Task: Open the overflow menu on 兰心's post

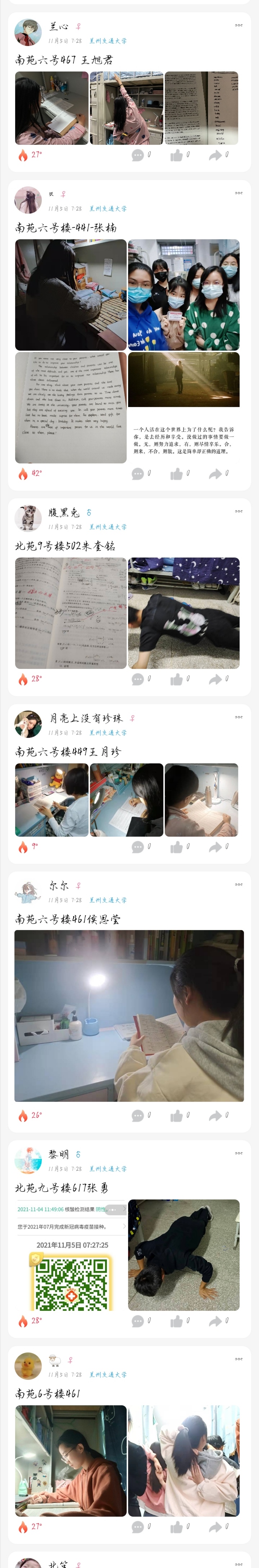Action: coord(238,26)
